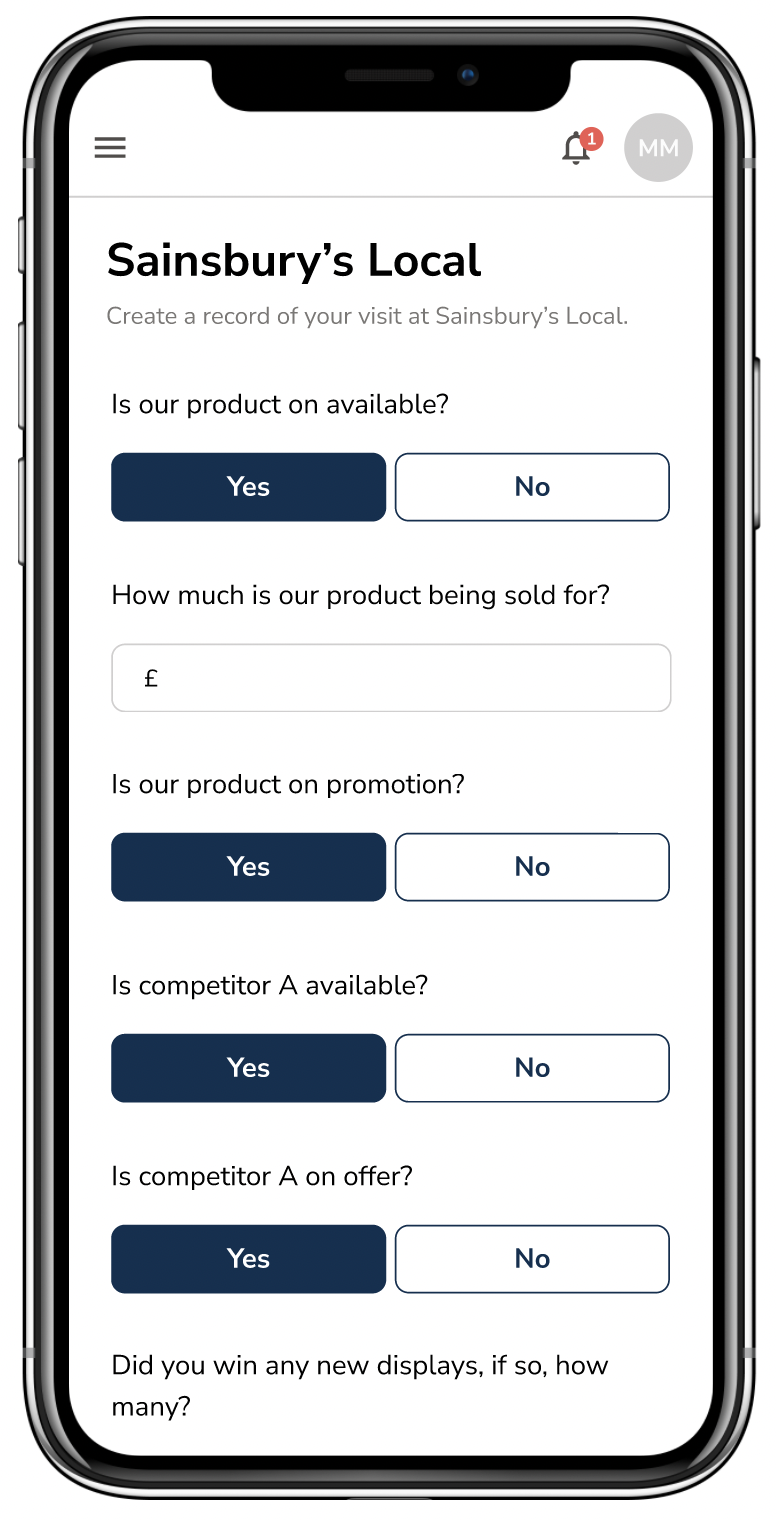The height and width of the screenshot is (1520, 776).
Task: Mark Yes for competitor A available
Action: [248, 1068]
